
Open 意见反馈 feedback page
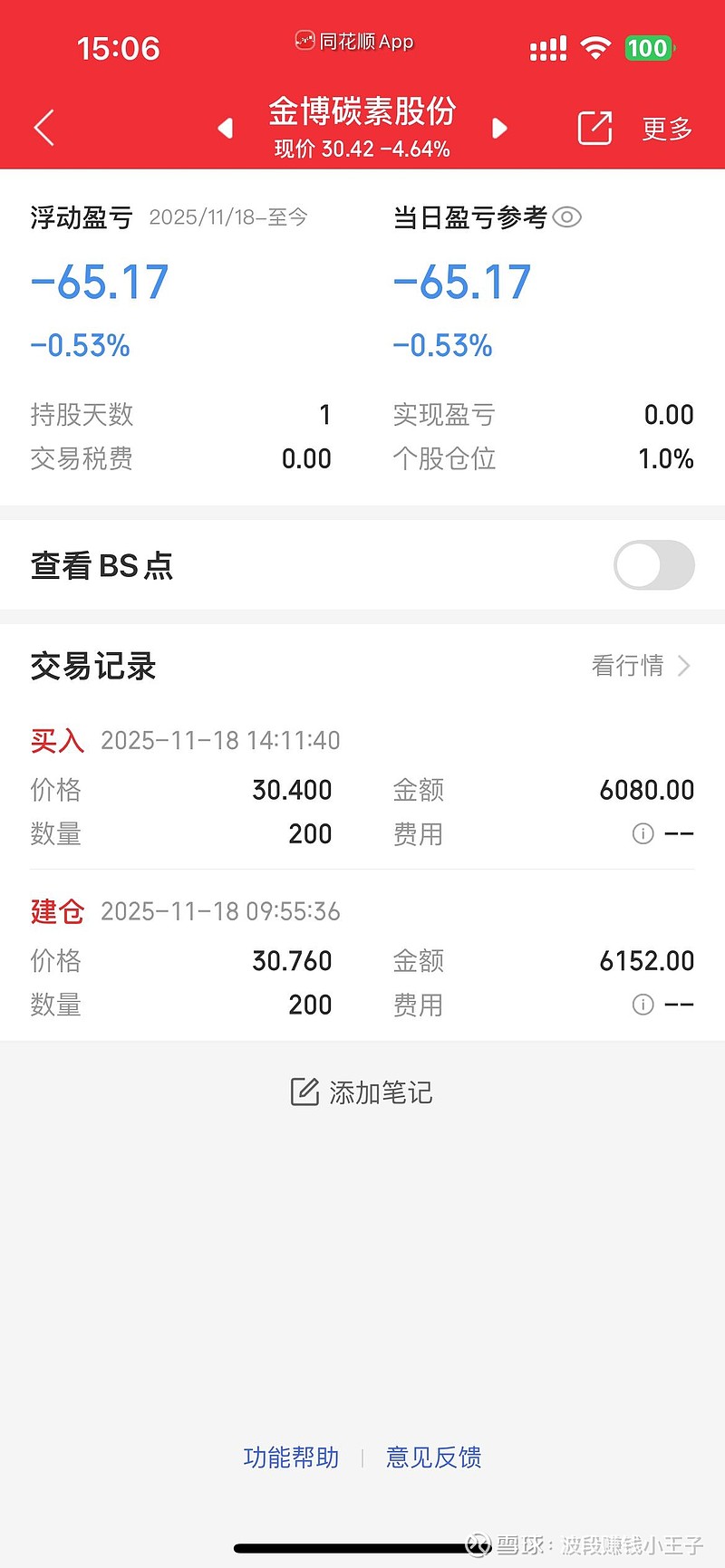tap(434, 1457)
